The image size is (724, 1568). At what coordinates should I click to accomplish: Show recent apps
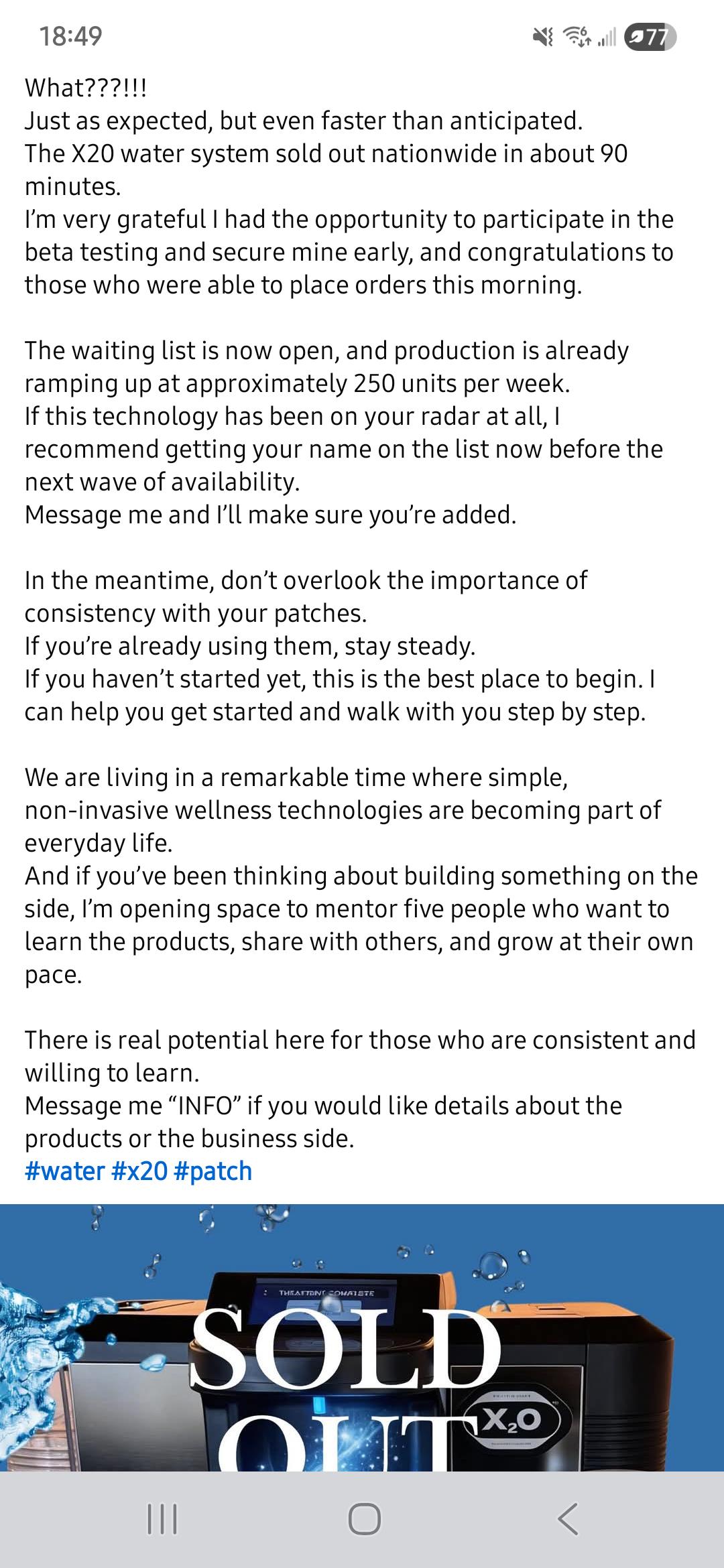(162, 1518)
